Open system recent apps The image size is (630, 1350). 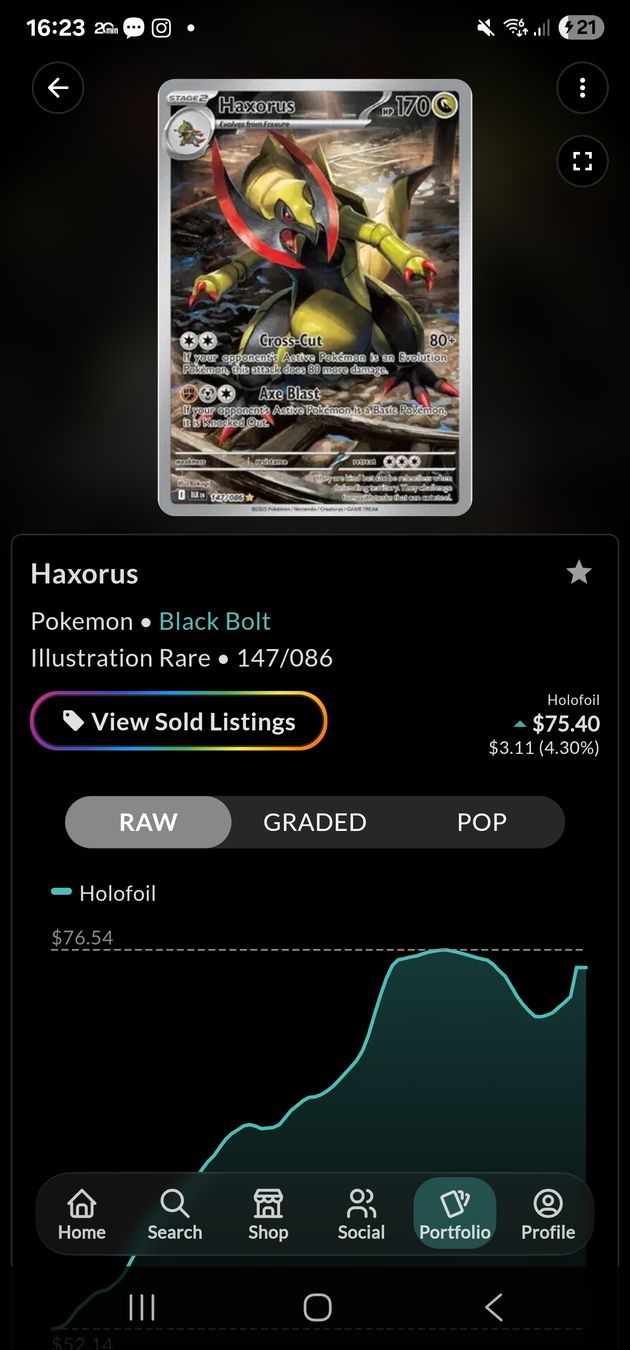coord(142,1307)
